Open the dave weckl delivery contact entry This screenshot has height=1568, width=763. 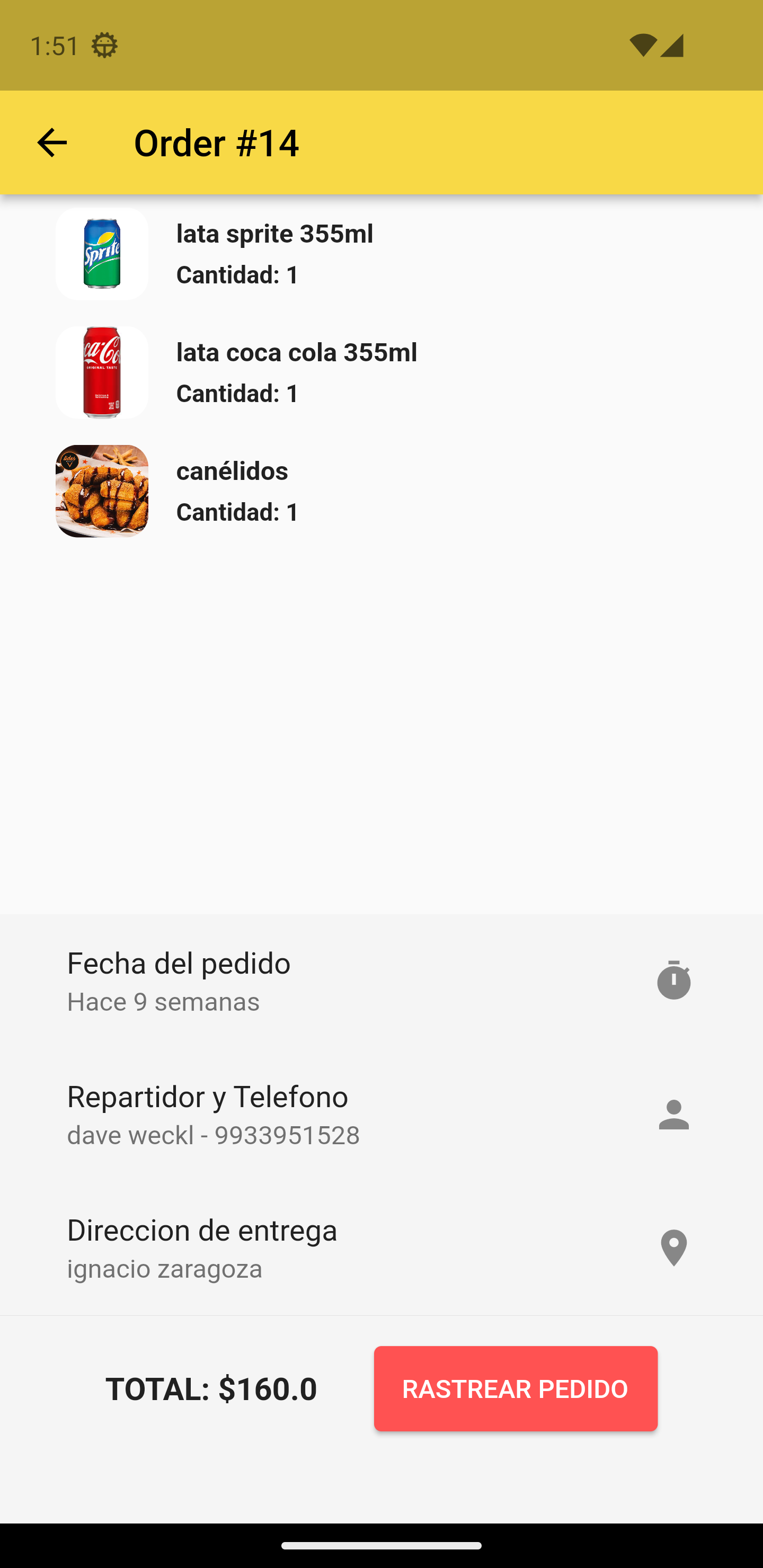212,1135
